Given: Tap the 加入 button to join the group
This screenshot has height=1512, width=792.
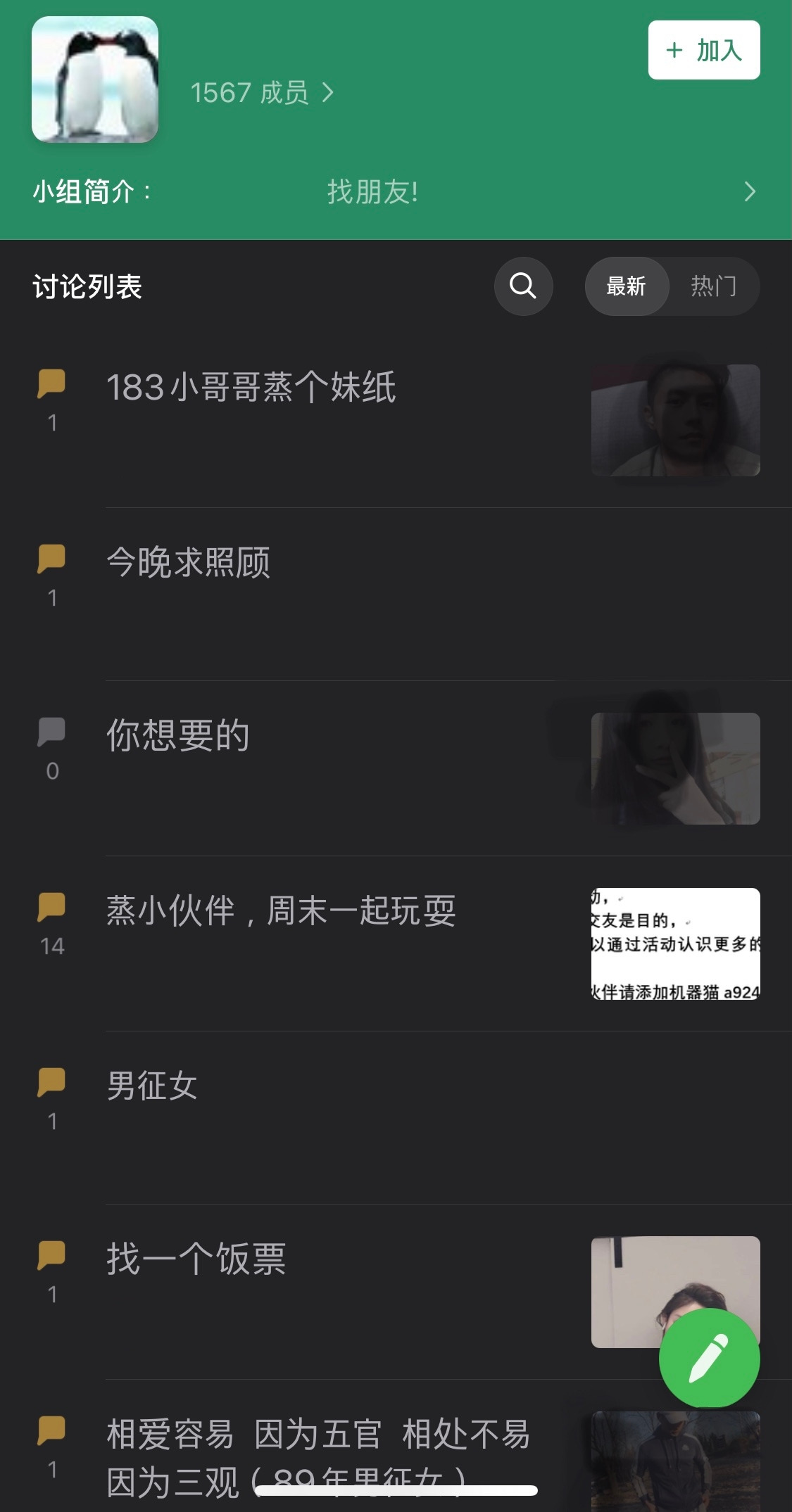Looking at the screenshot, I should point(704,50).
